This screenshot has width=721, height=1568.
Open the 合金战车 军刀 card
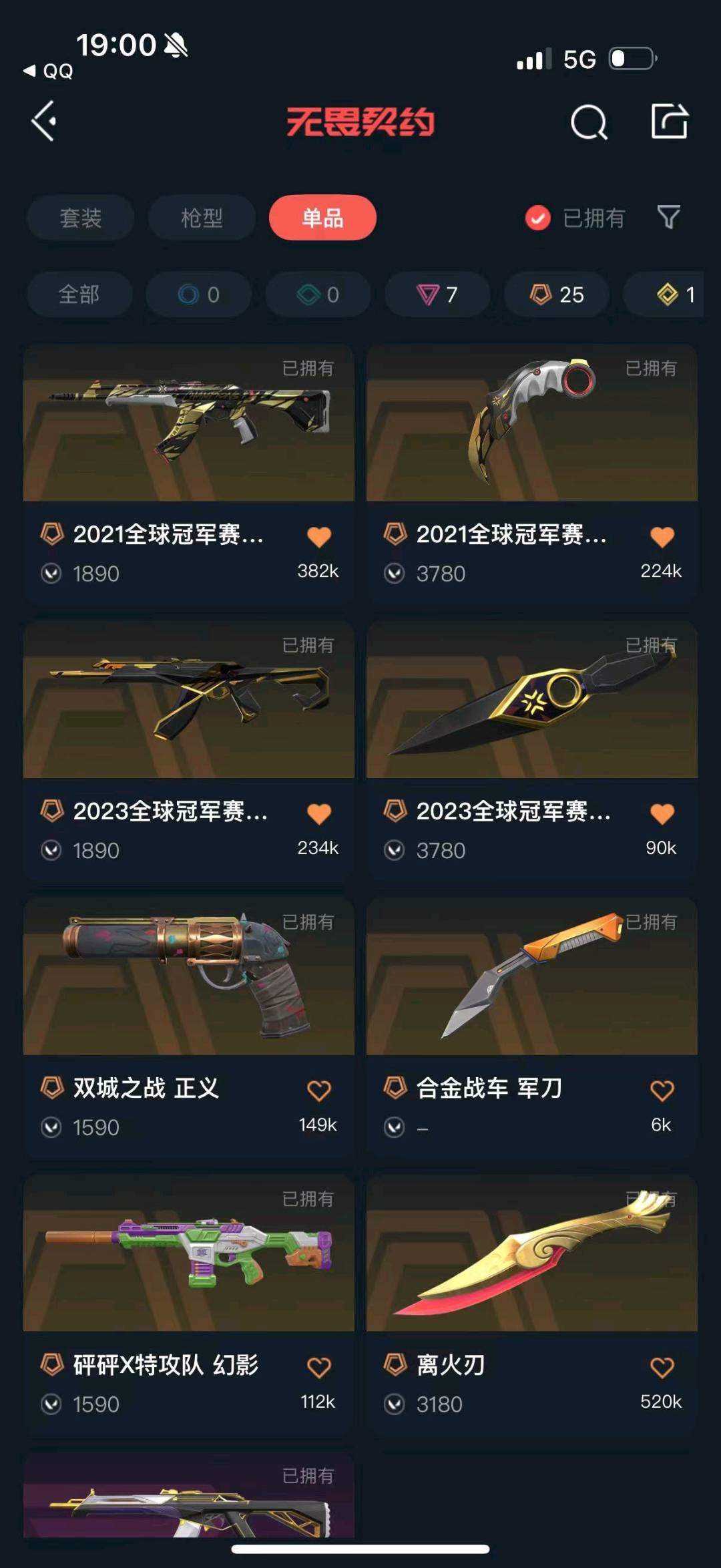[532, 1028]
